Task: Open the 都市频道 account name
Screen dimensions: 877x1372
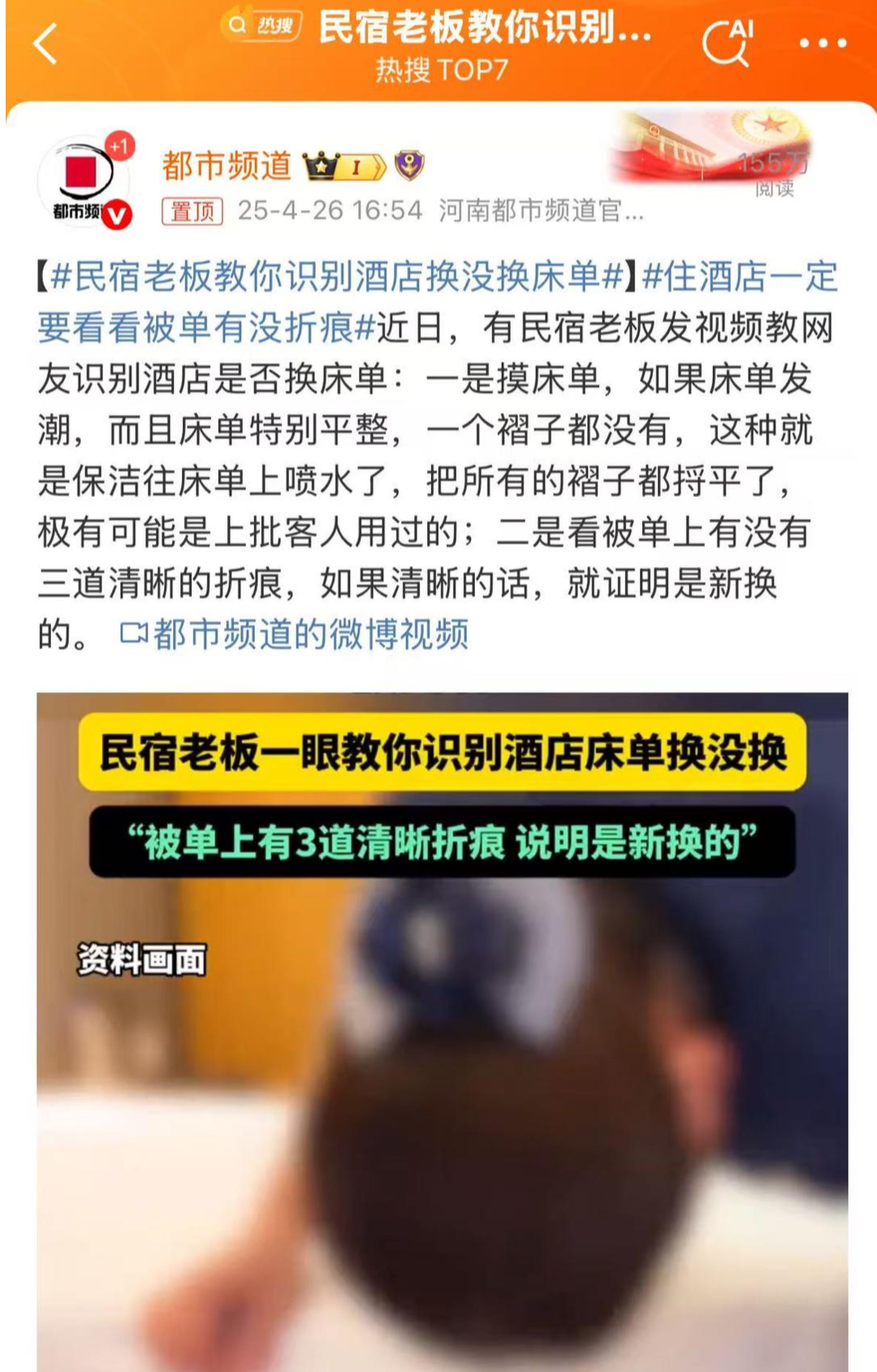Action: click(x=227, y=166)
